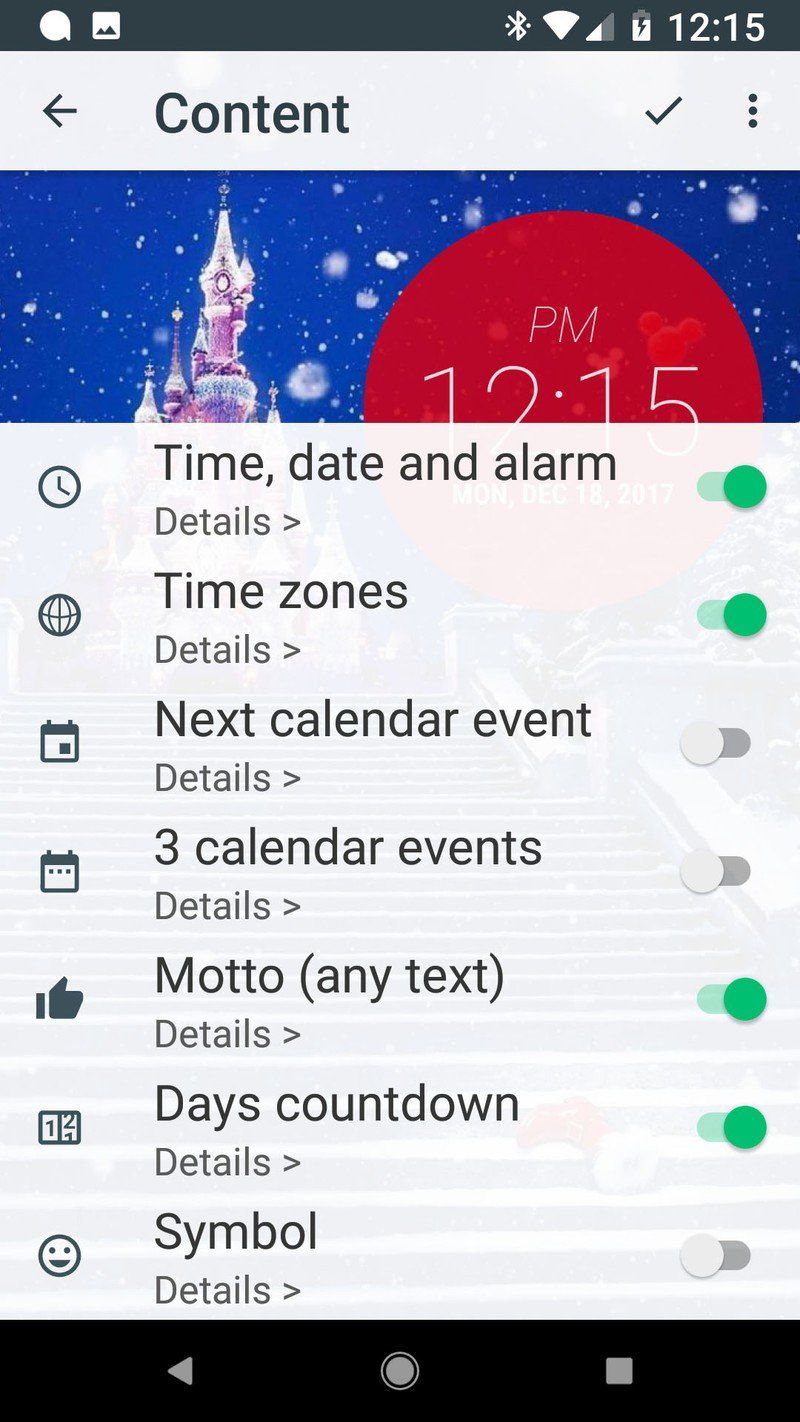
Task: Click the 3 calendar events icon
Action: pyautogui.click(x=58, y=872)
